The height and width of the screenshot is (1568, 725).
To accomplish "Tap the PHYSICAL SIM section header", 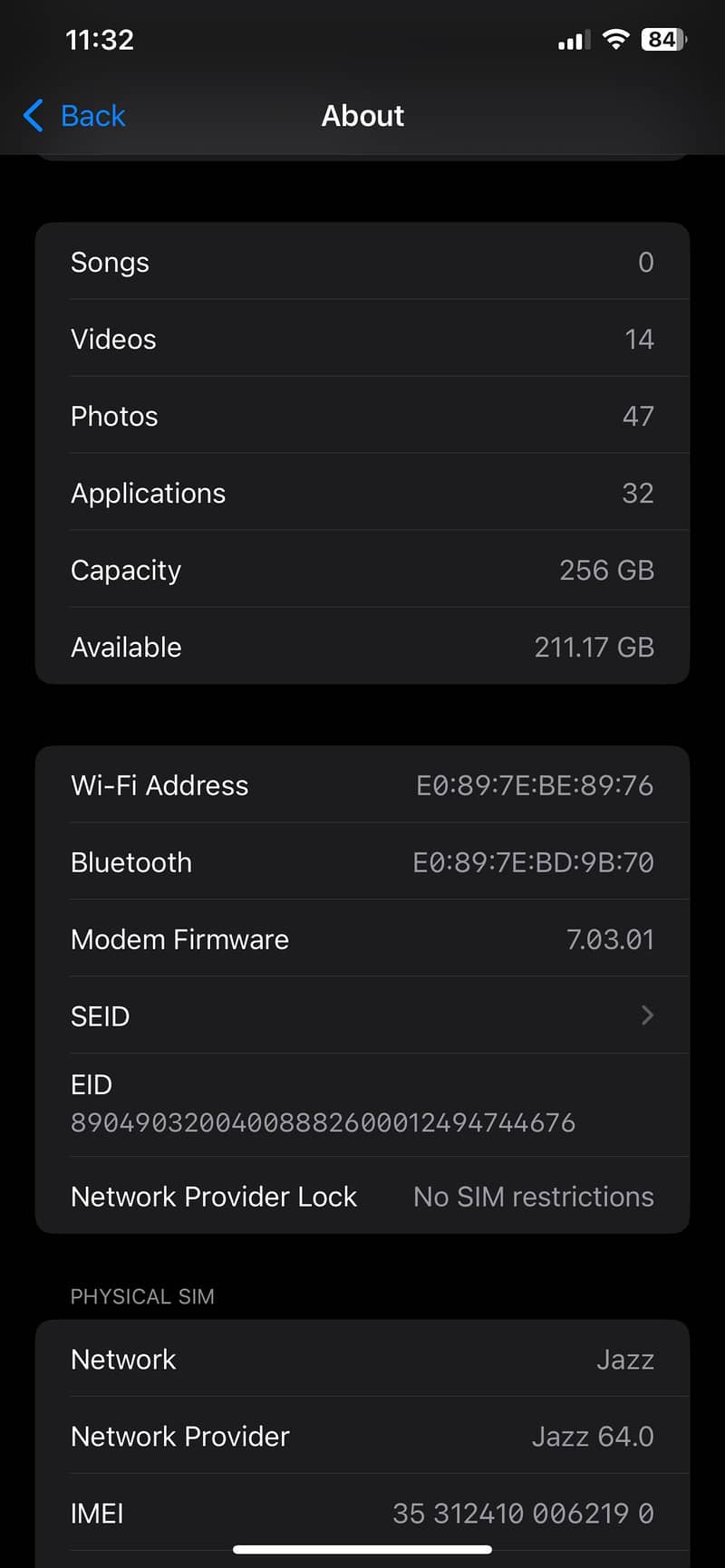I will 141,1296.
